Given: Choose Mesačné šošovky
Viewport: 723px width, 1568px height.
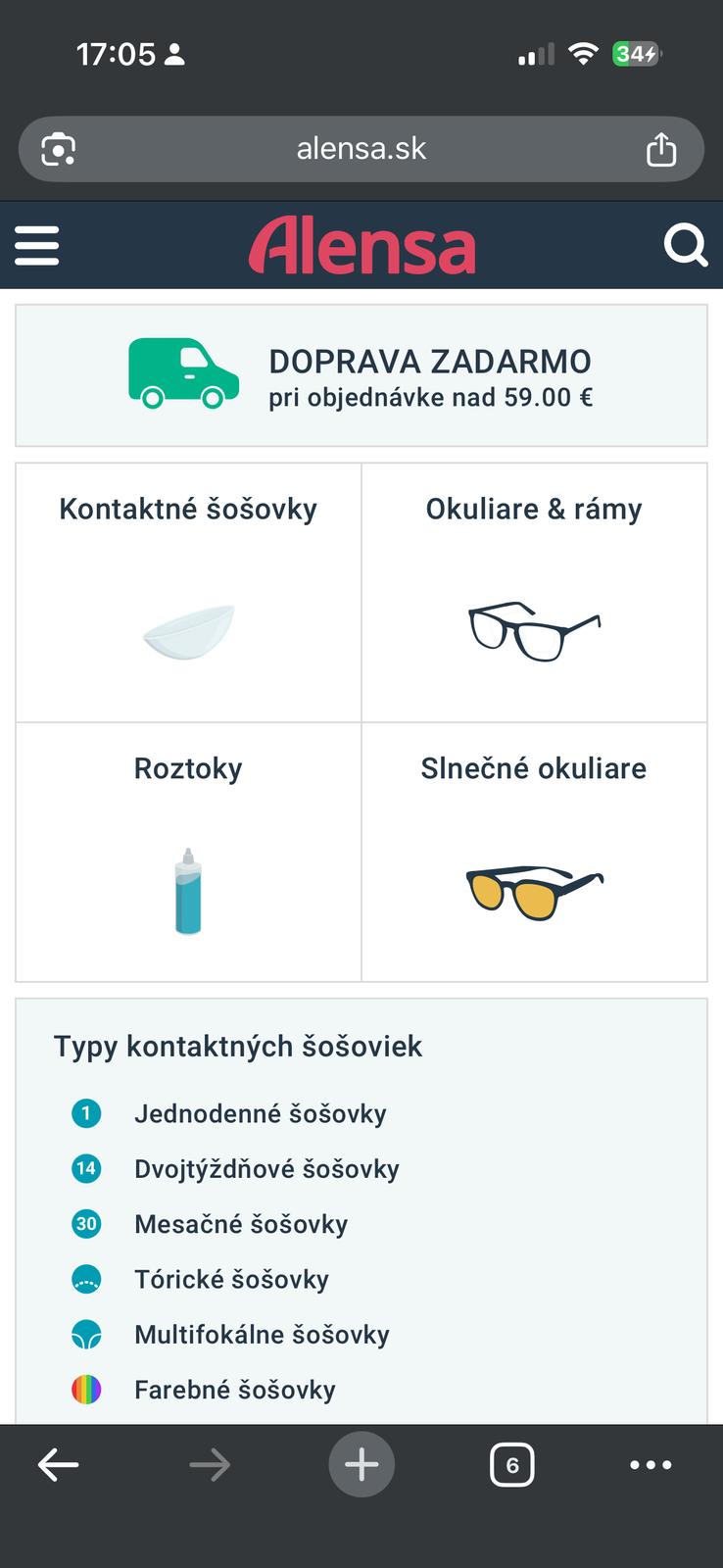Looking at the screenshot, I should pyautogui.click(x=241, y=1224).
